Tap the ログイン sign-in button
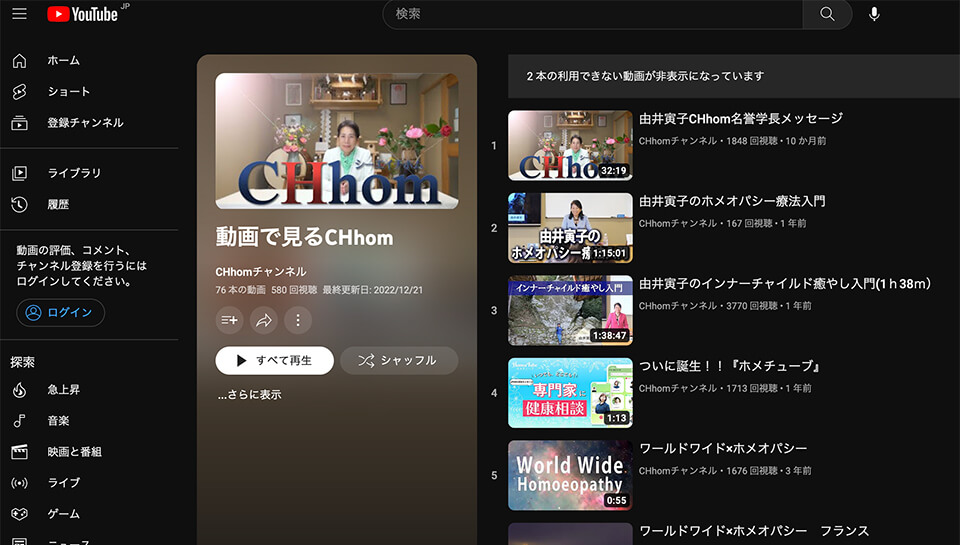Viewport: 960px width, 545px height. (60, 313)
